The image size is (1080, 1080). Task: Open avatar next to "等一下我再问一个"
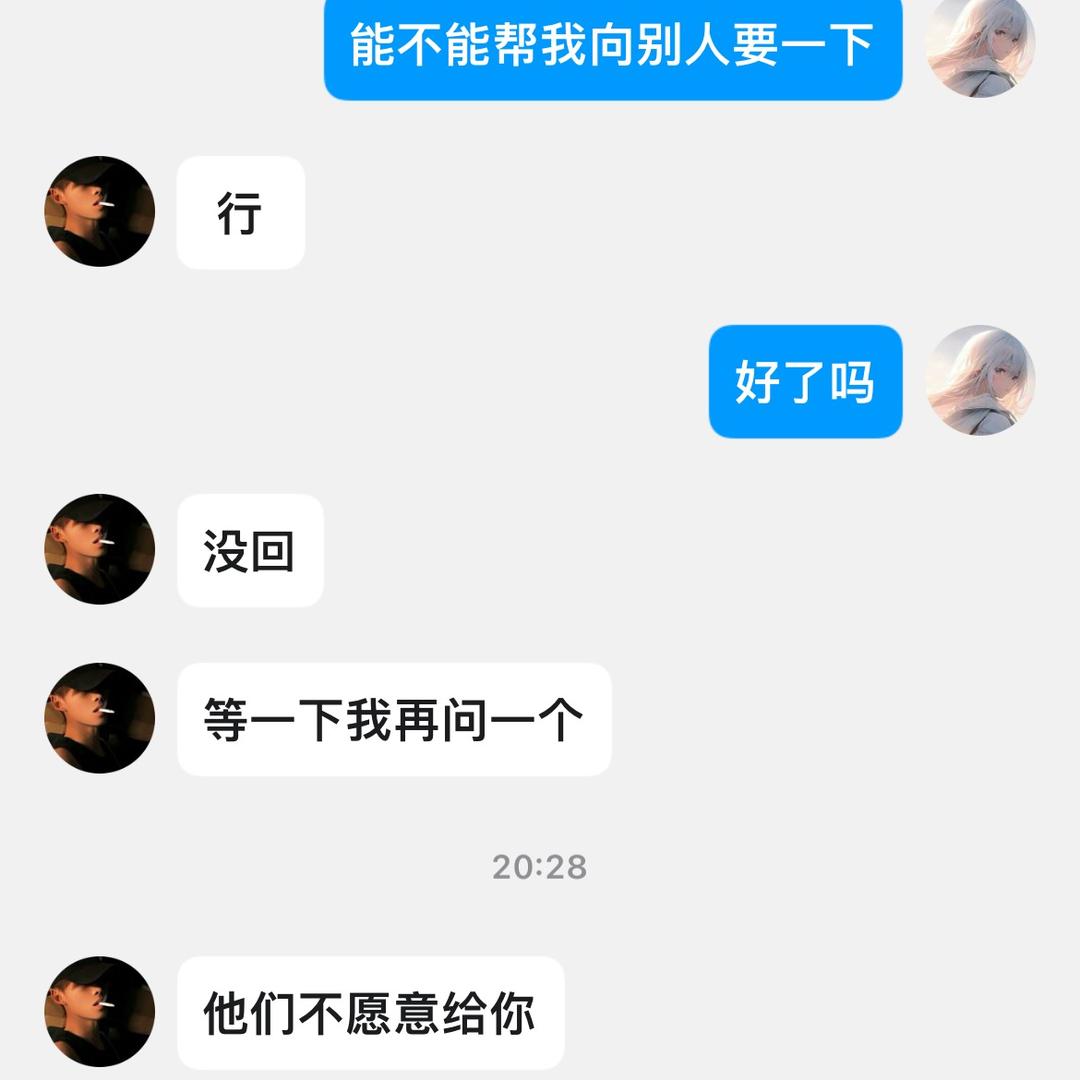pos(100,718)
